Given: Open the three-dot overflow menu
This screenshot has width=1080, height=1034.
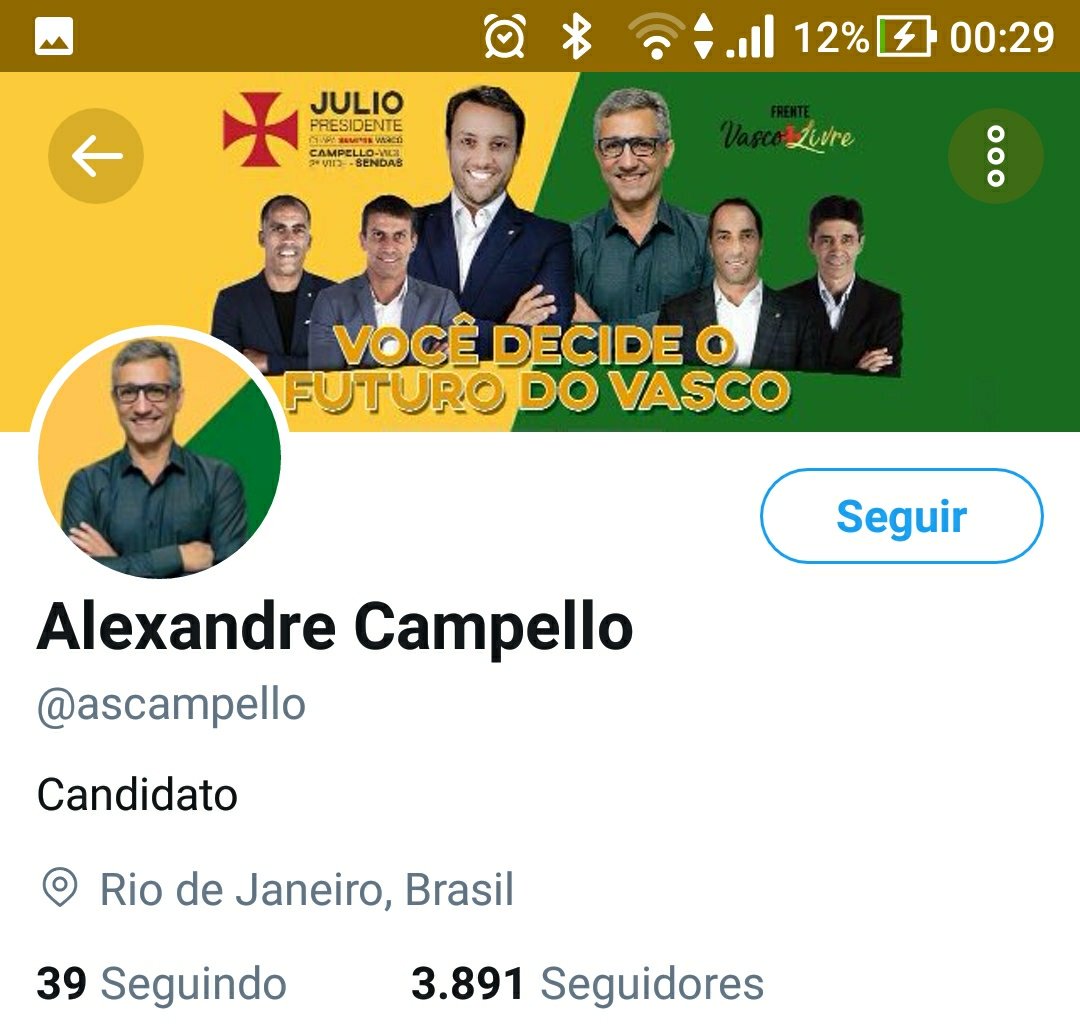Looking at the screenshot, I should (x=995, y=156).
